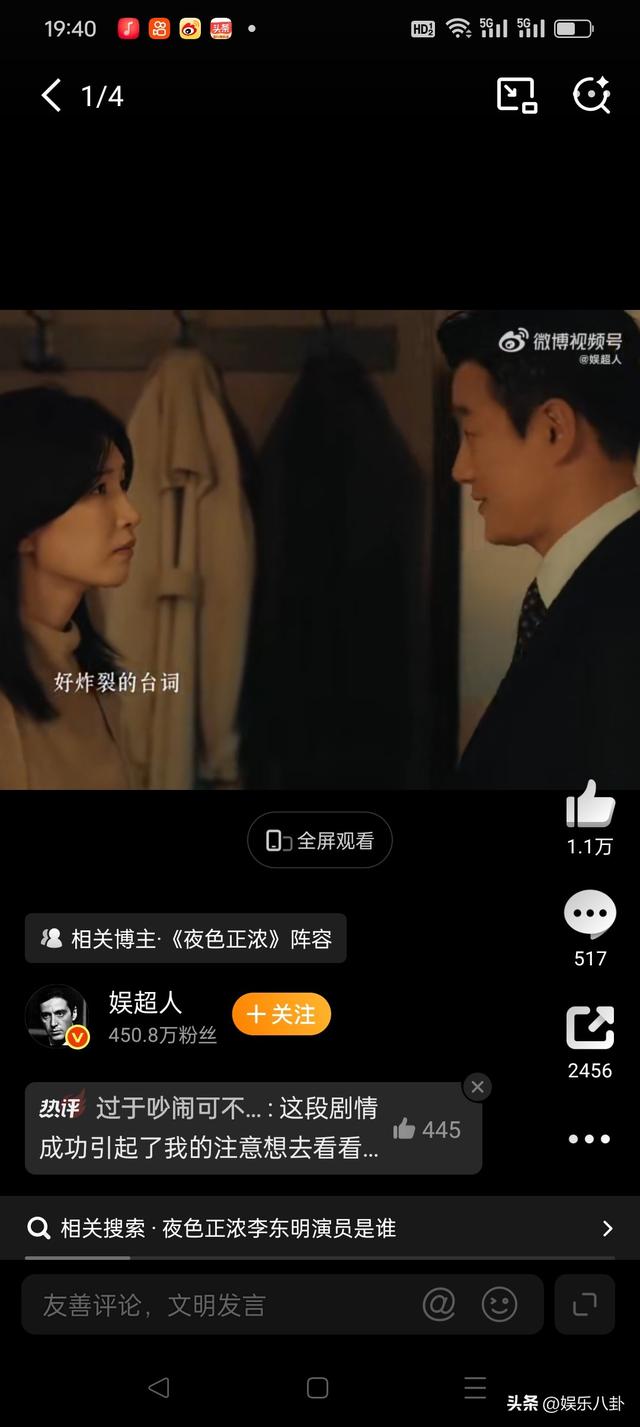
Task: Share the video via repost icon
Action: pyautogui.click(x=590, y=1028)
